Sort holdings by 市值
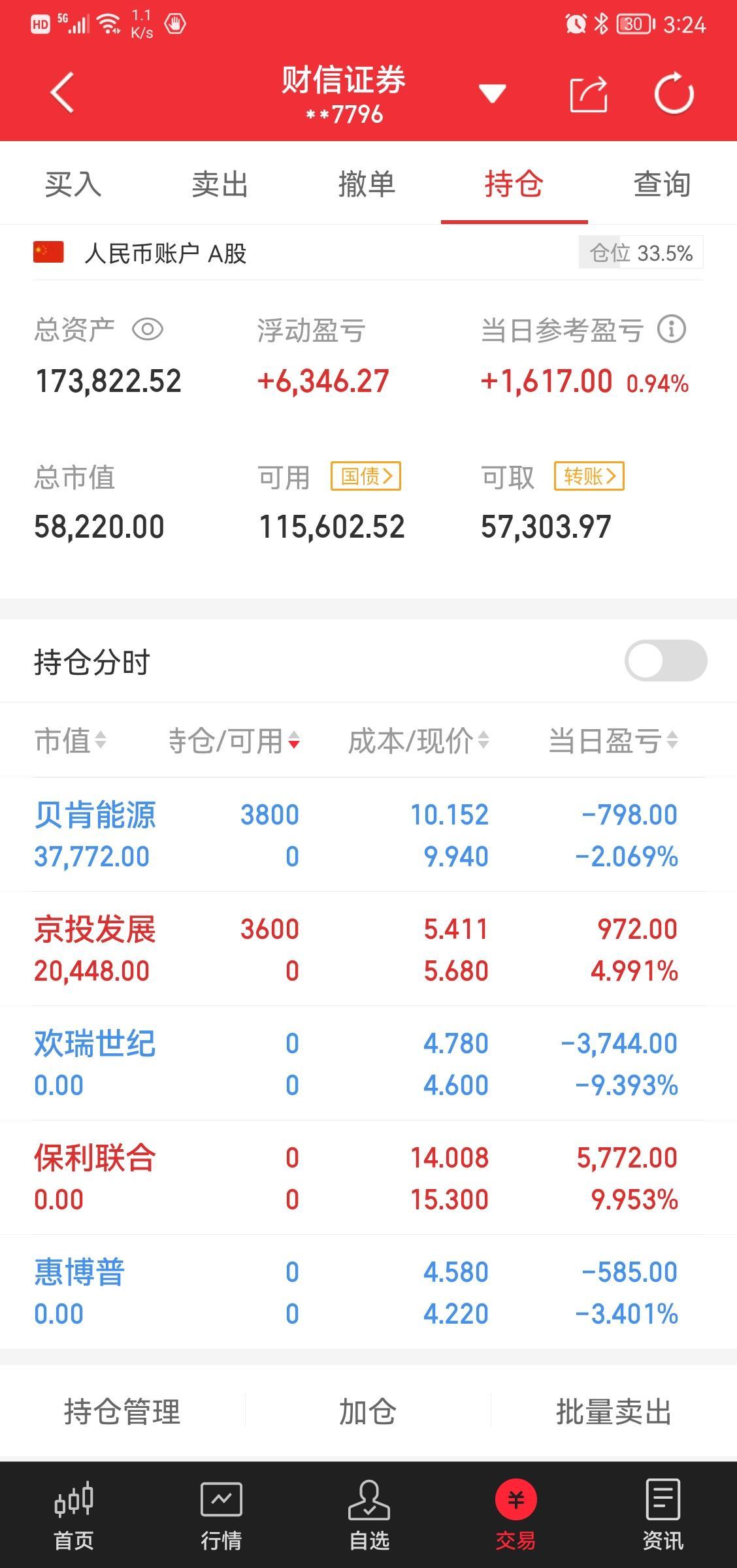Image resolution: width=737 pixels, height=1568 pixels. [x=71, y=741]
